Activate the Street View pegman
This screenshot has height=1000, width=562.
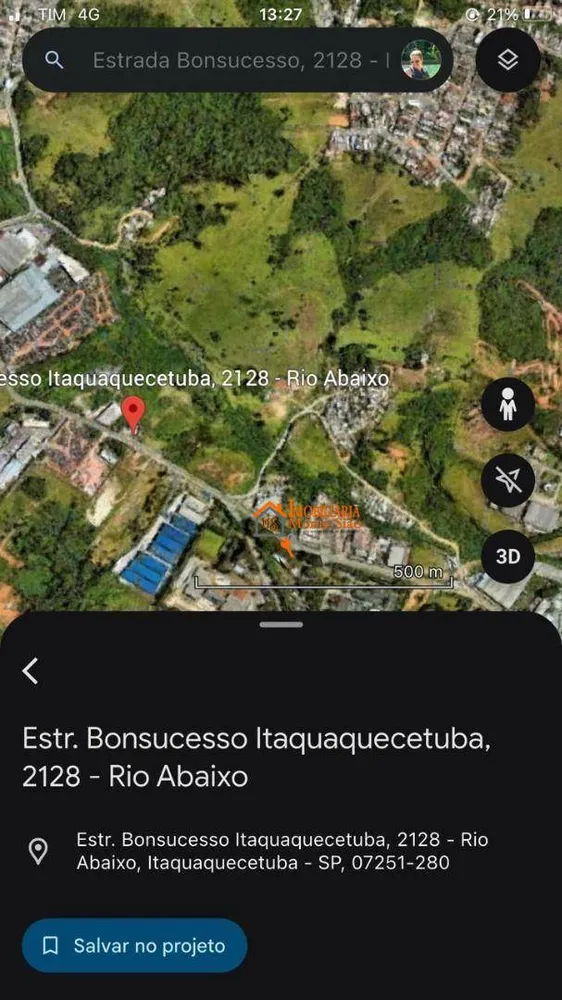coord(508,404)
